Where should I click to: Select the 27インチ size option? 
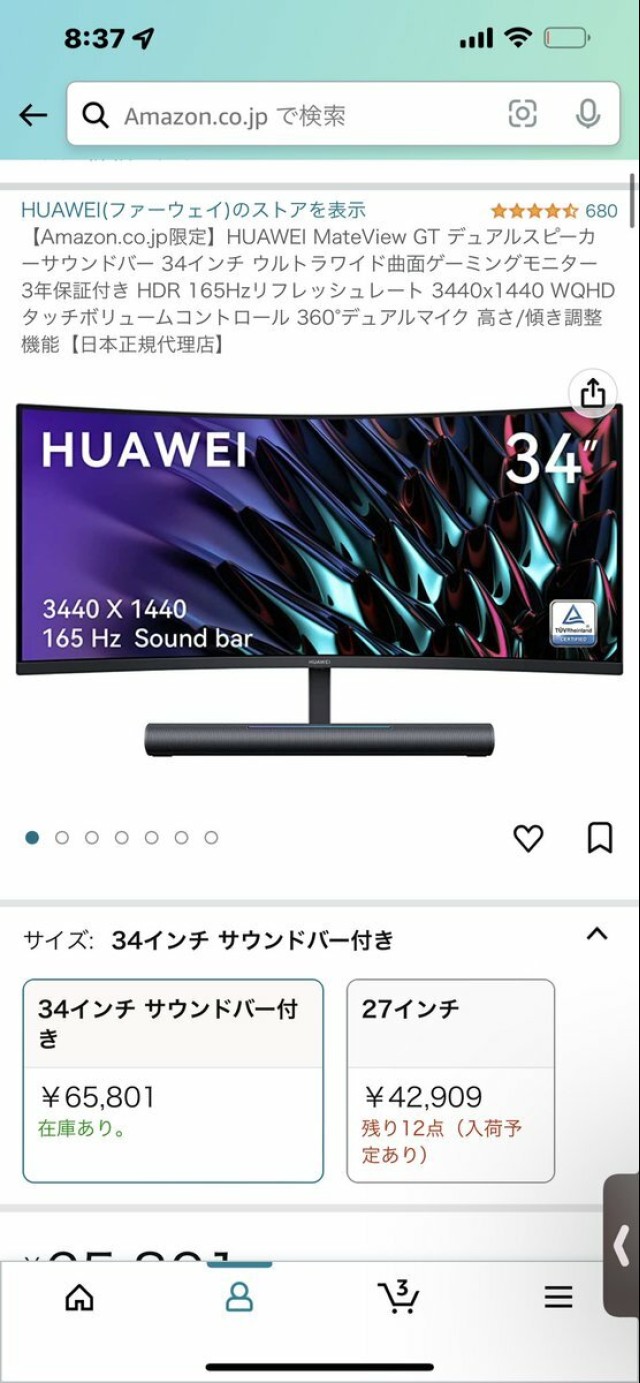point(450,1080)
